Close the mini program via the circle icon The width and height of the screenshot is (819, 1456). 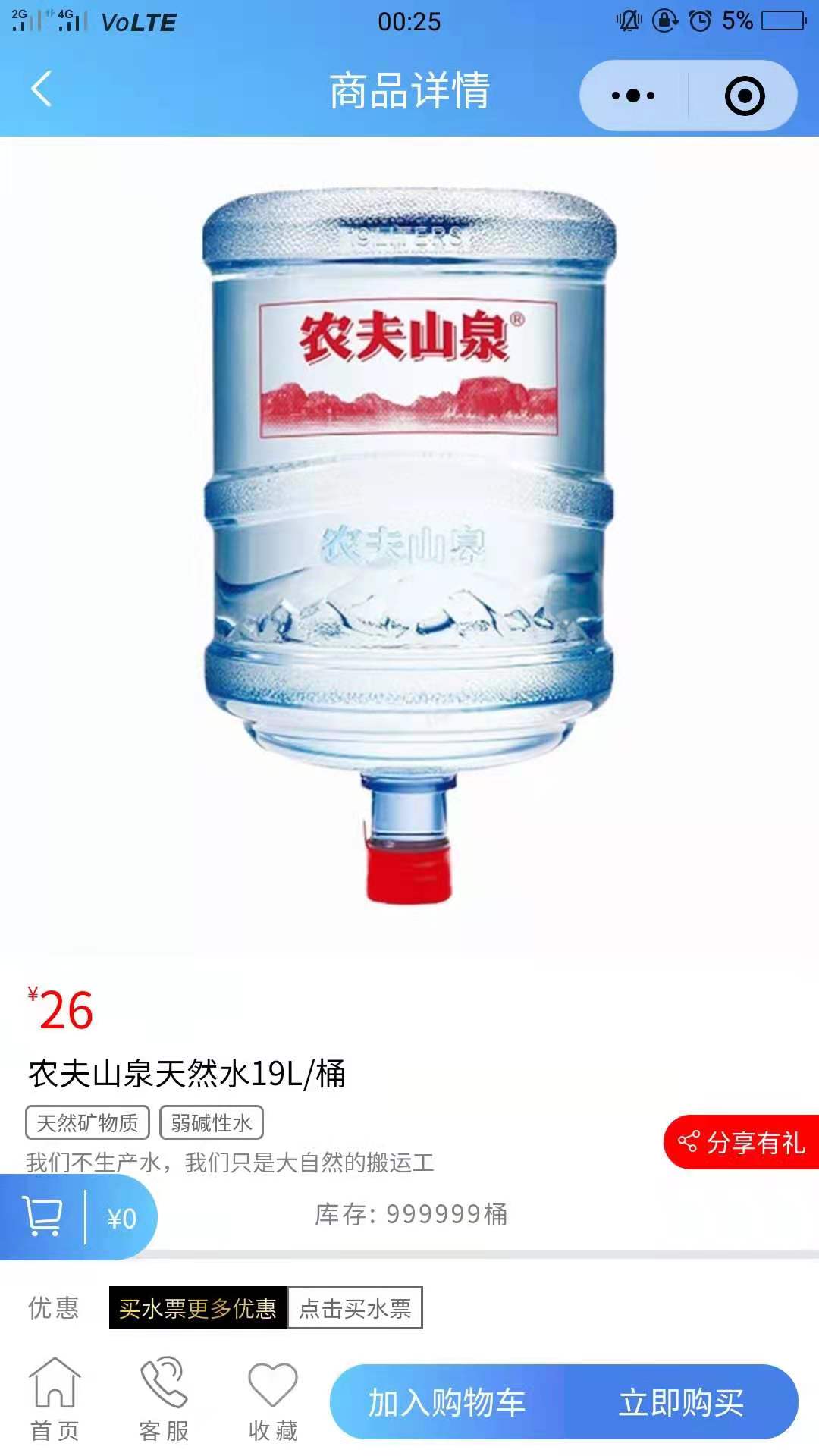pos(744,96)
